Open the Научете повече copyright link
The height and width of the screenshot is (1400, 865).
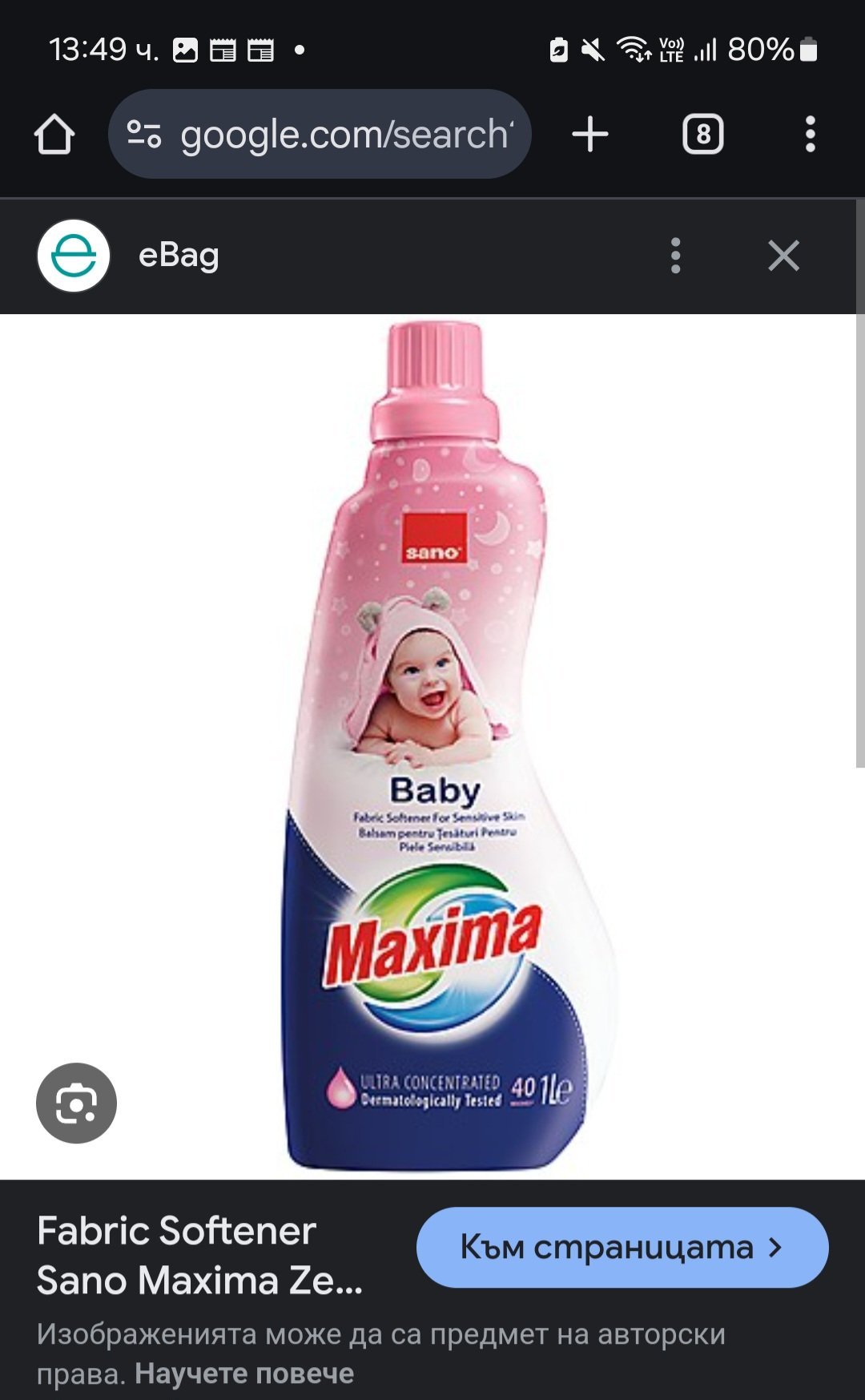244,1373
